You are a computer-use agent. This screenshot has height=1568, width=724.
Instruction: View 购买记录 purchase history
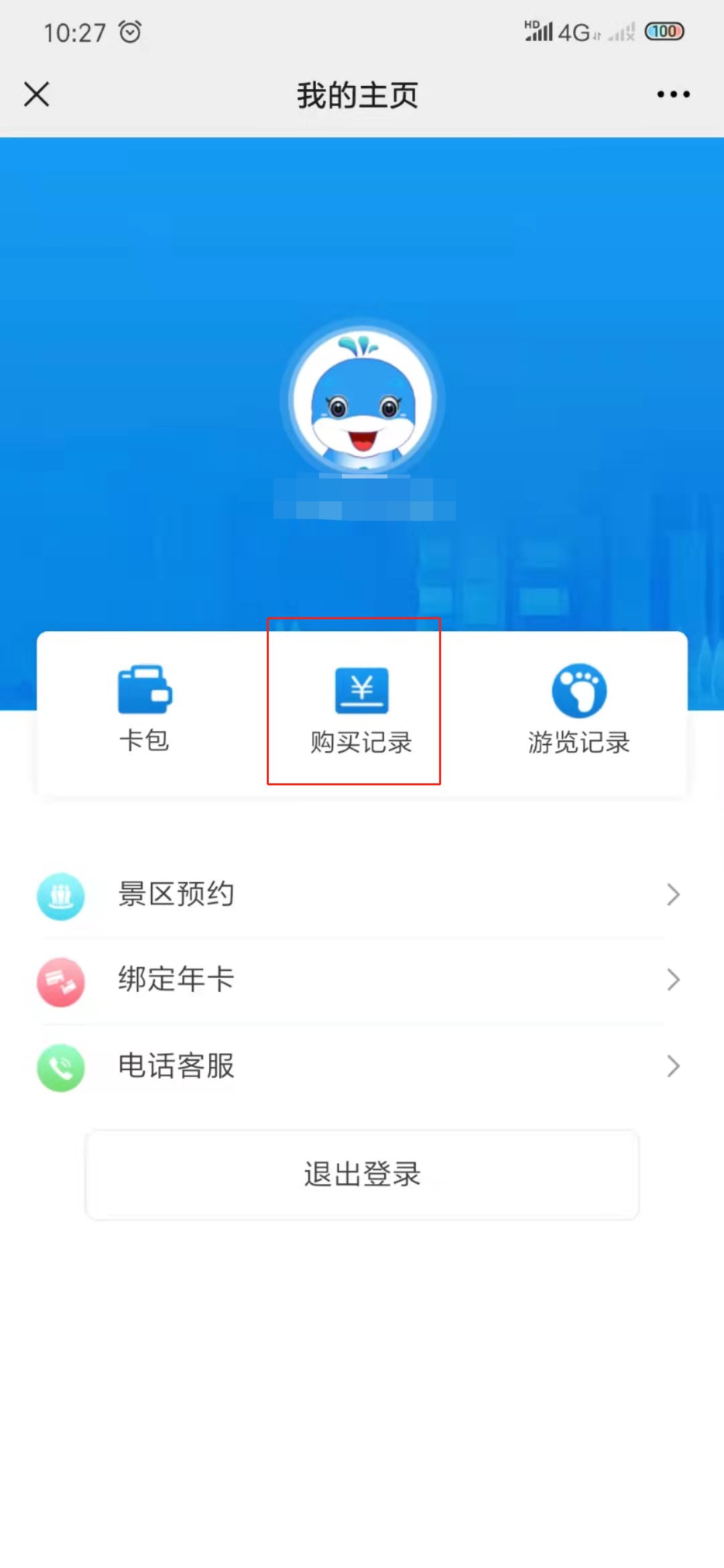(x=361, y=710)
